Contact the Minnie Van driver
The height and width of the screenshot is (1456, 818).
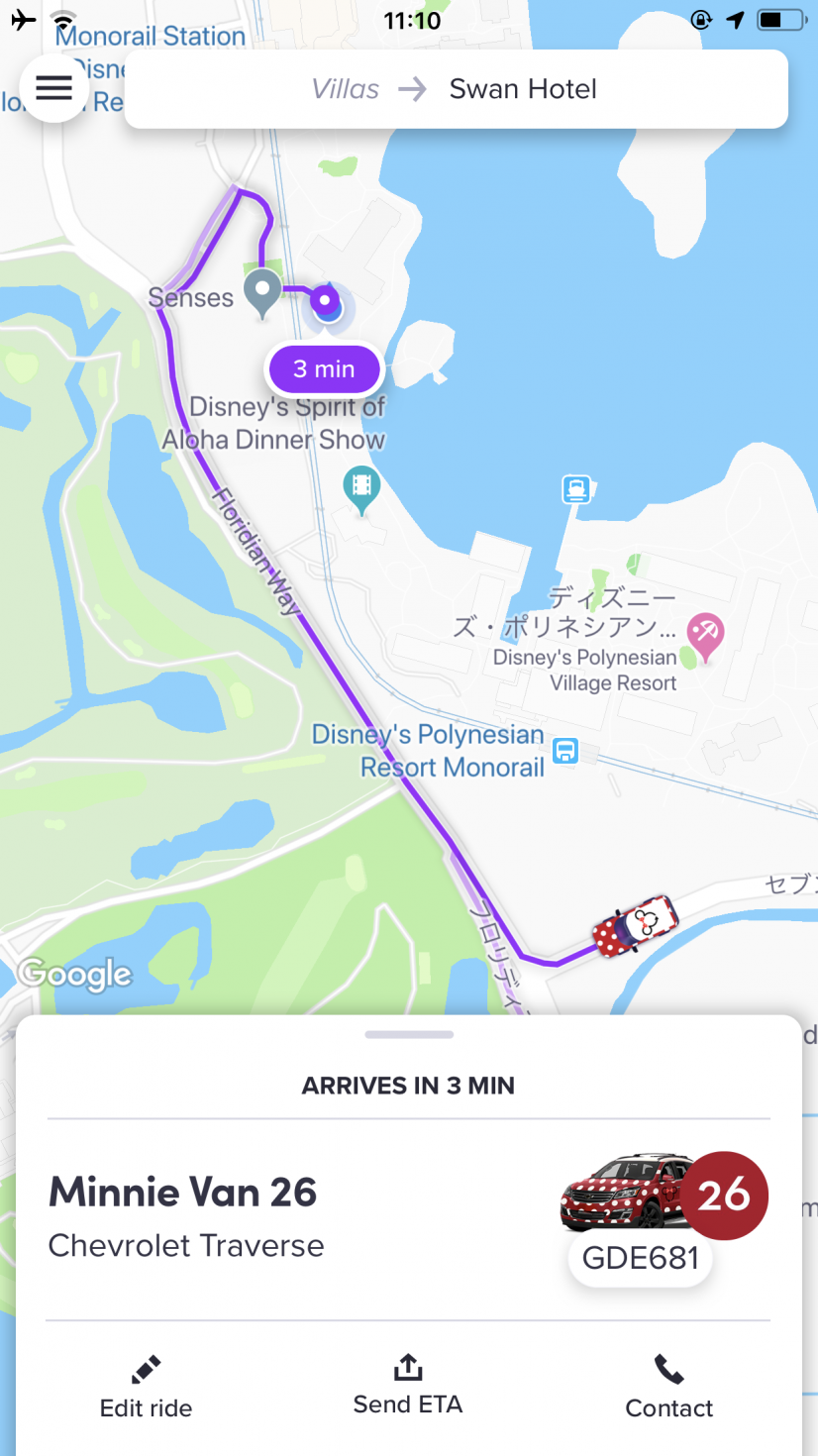[x=668, y=1389]
